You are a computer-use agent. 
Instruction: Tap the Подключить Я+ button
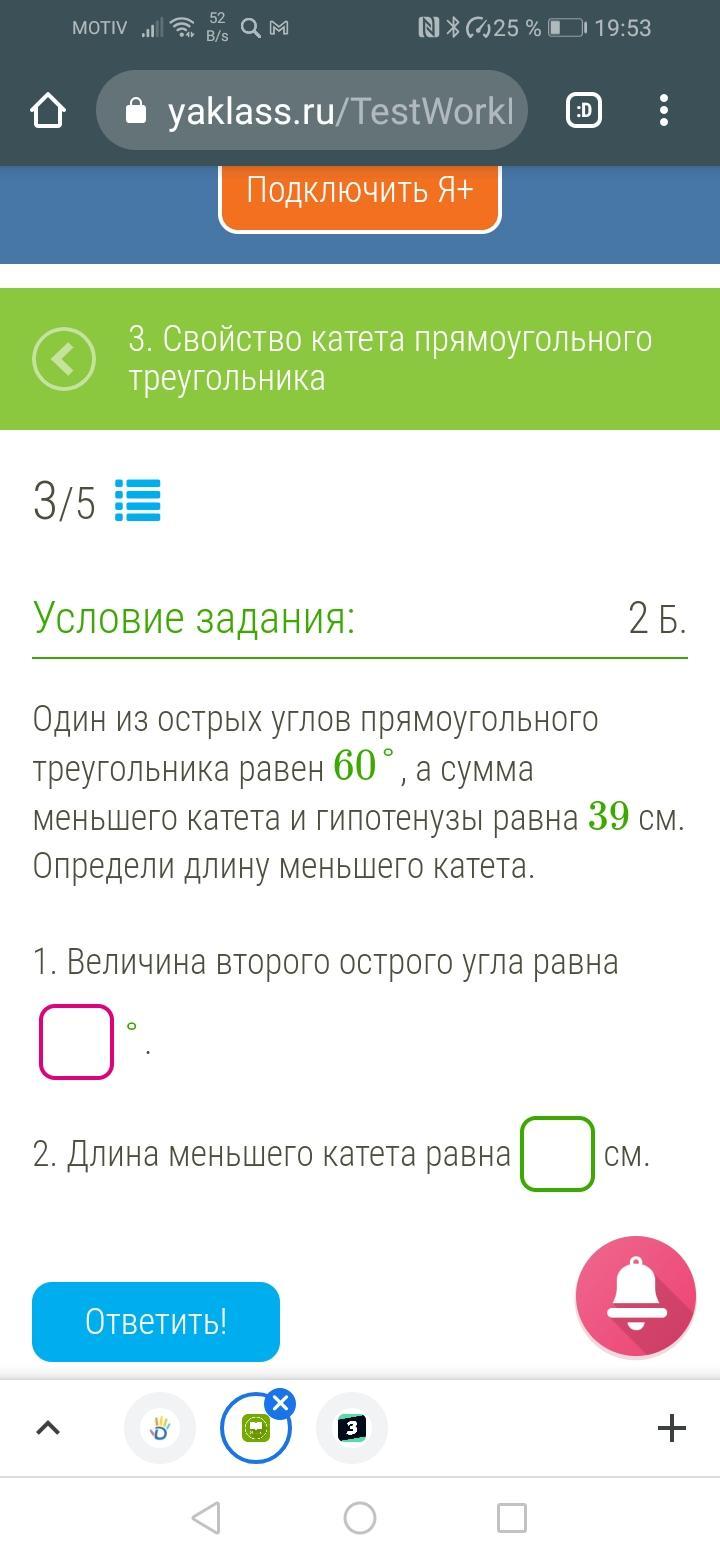pos(359,190)
